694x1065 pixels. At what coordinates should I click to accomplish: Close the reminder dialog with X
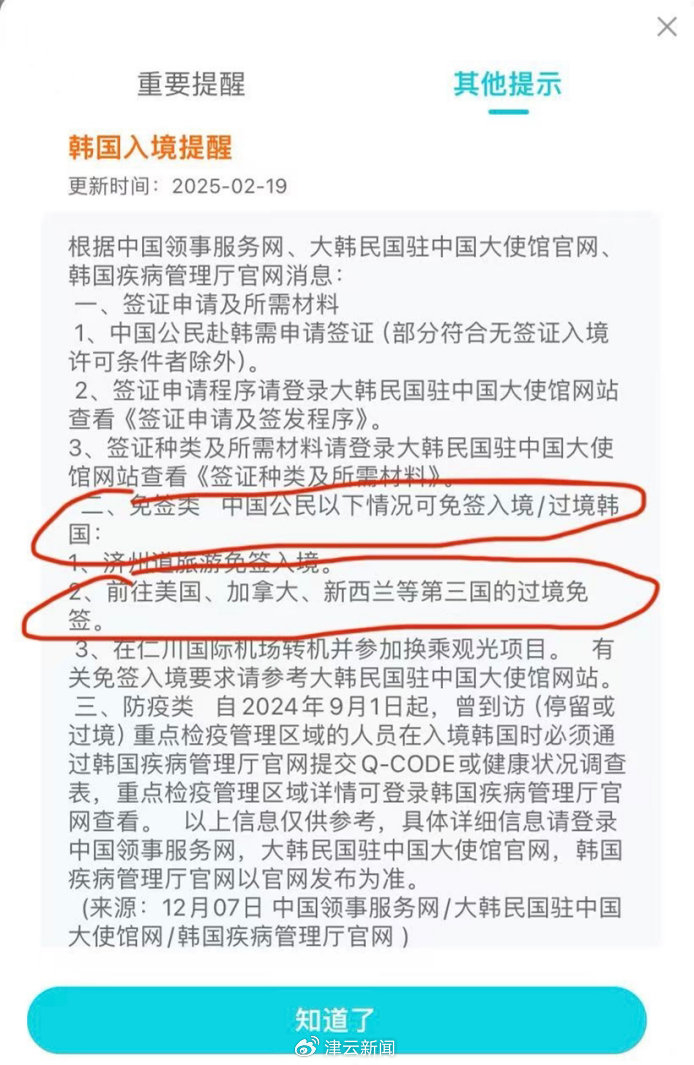[667, 26]
